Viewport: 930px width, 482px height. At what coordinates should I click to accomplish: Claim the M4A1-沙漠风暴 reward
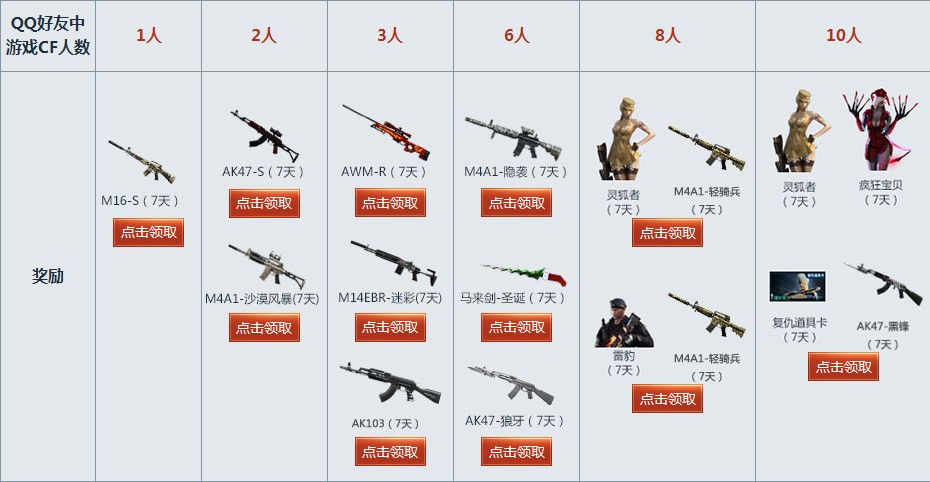point(264,327)
